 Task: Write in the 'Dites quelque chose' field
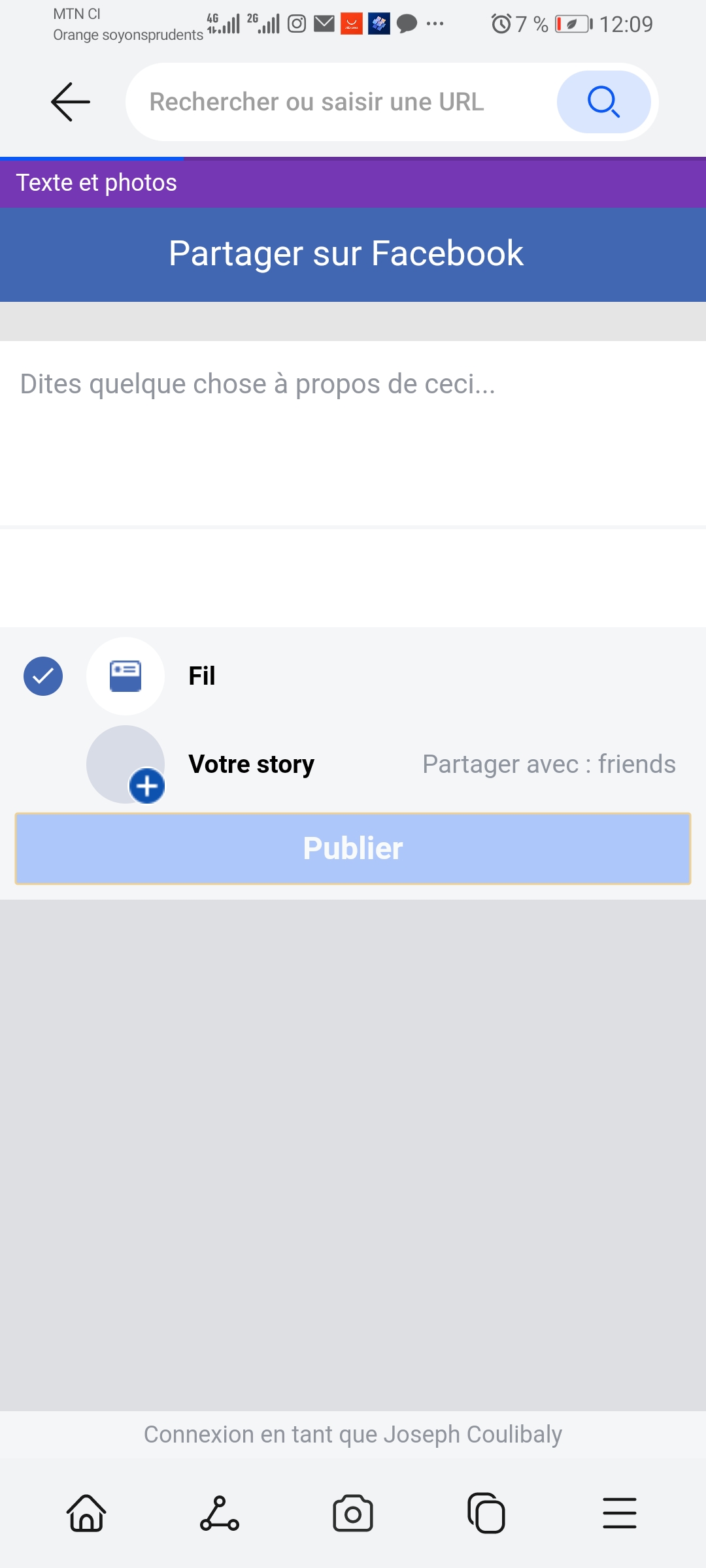point(353,433)
